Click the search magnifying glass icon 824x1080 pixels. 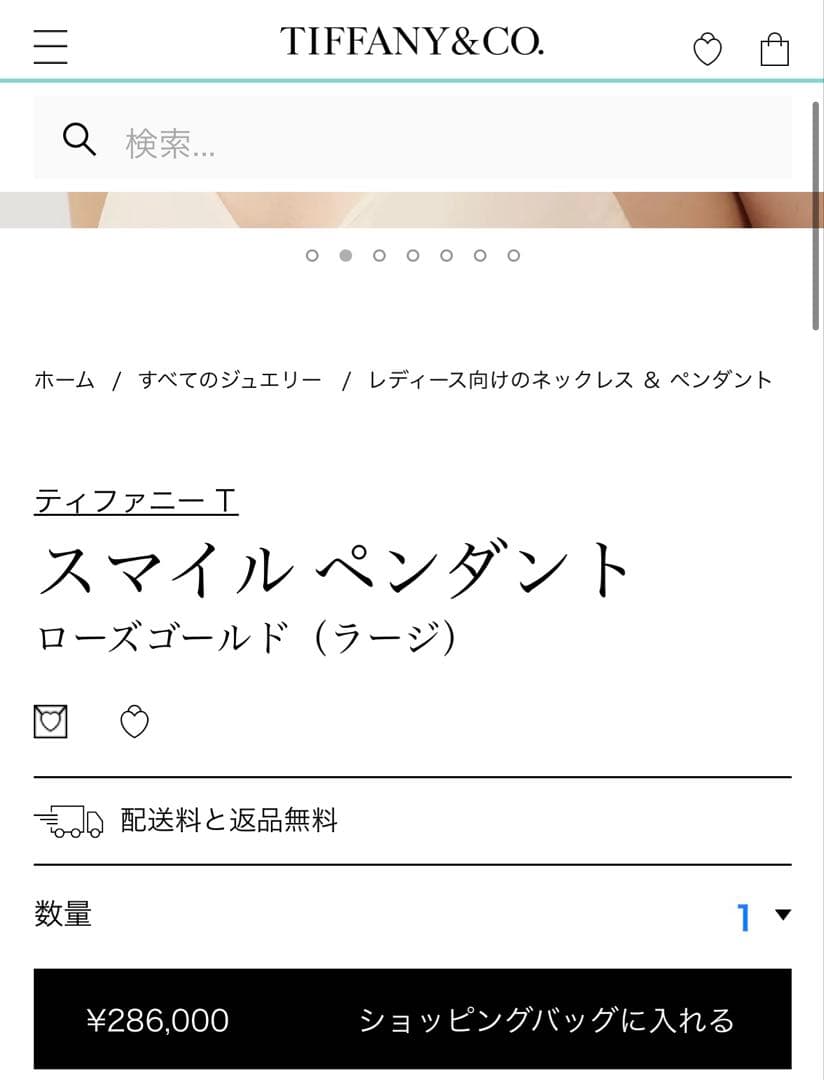click(x=78, y=138)
